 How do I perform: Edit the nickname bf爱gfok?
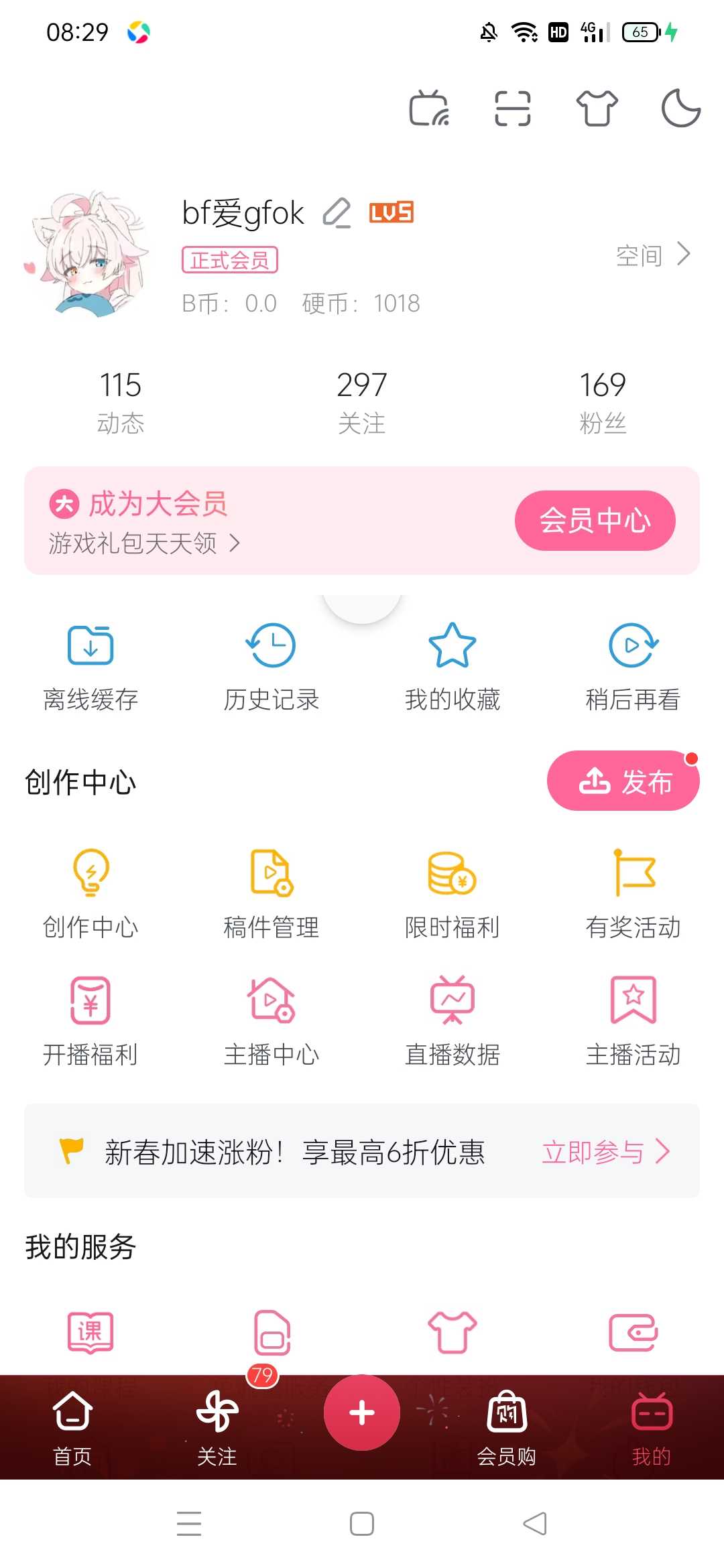337,214
